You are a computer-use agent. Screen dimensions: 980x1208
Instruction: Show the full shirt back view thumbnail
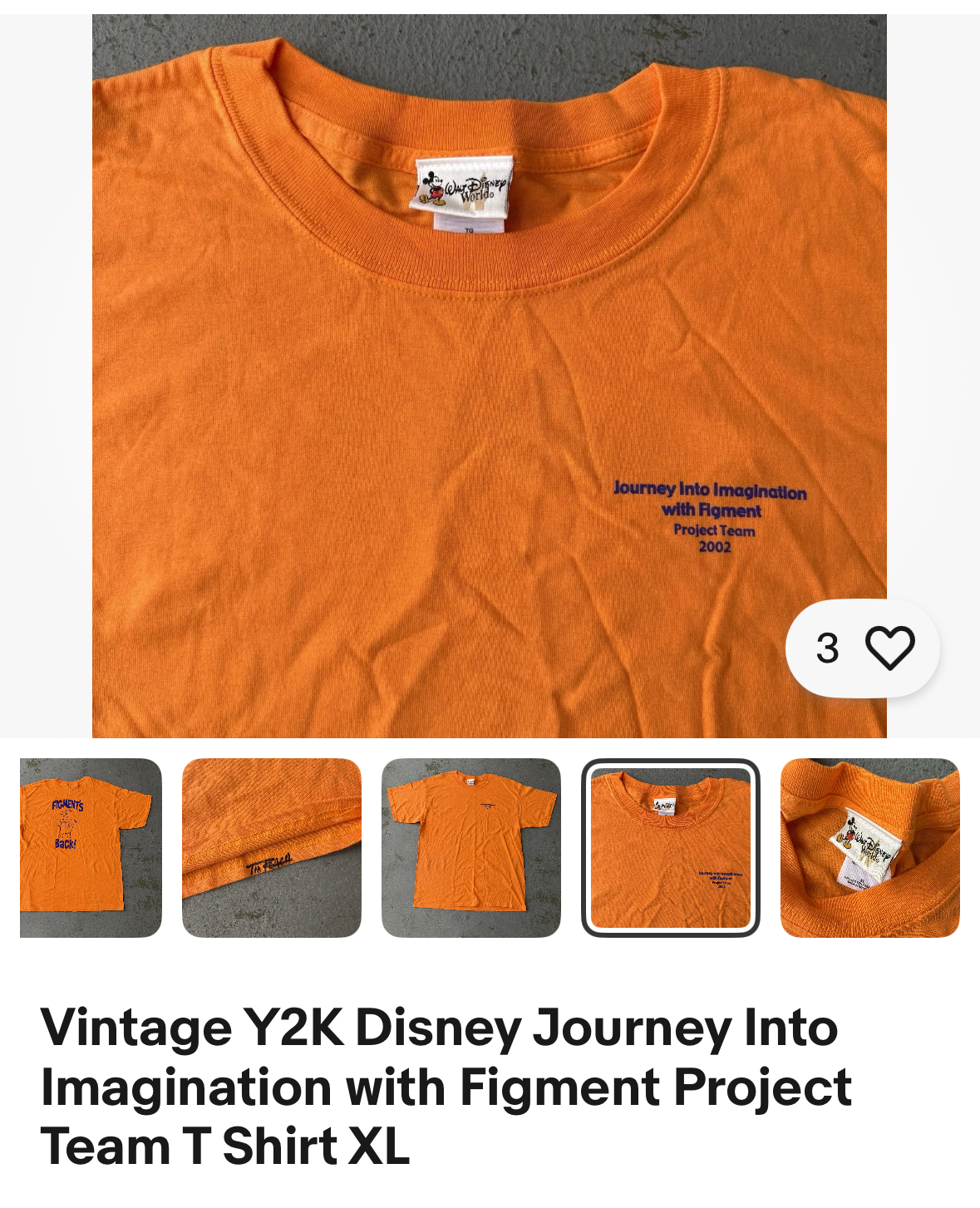(470, 847)
